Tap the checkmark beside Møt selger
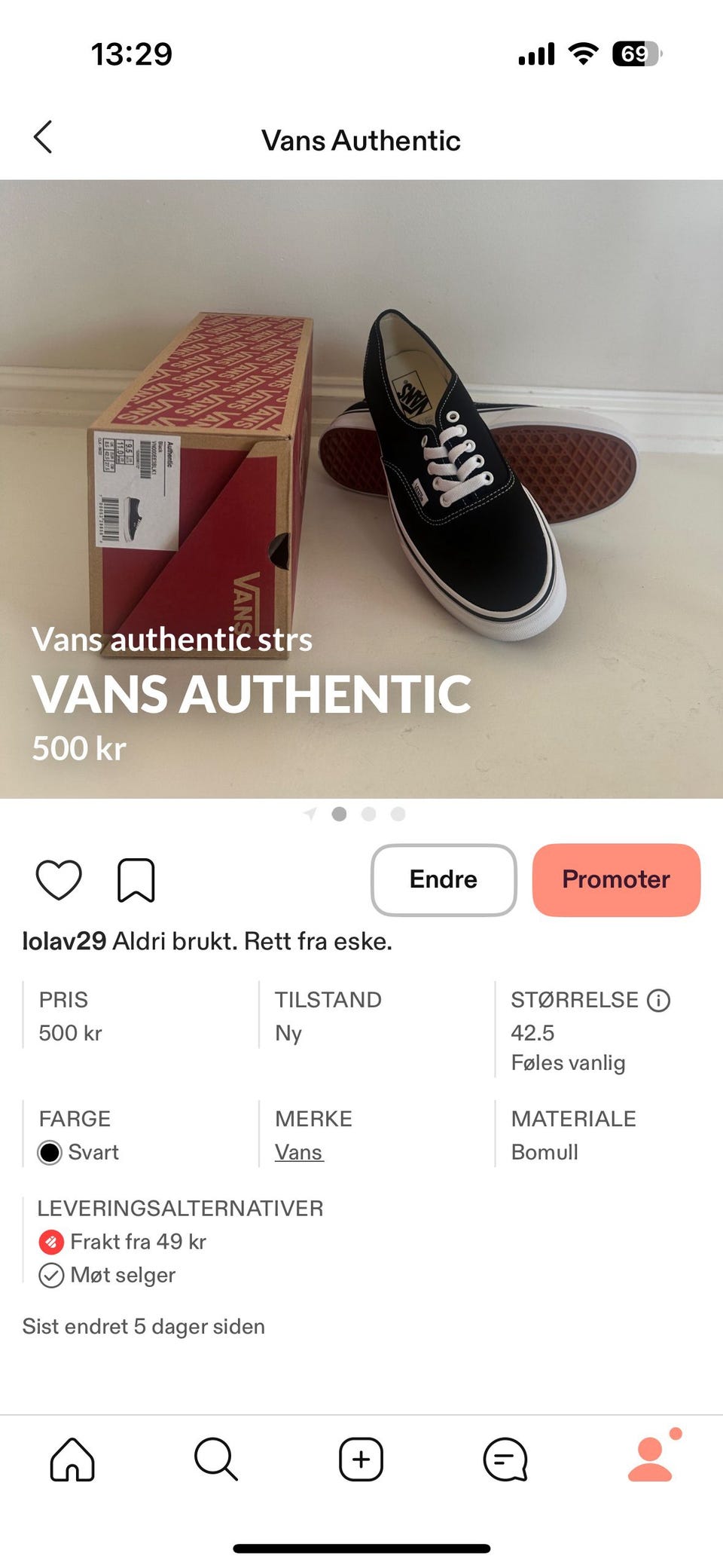 pos(50,1275)
